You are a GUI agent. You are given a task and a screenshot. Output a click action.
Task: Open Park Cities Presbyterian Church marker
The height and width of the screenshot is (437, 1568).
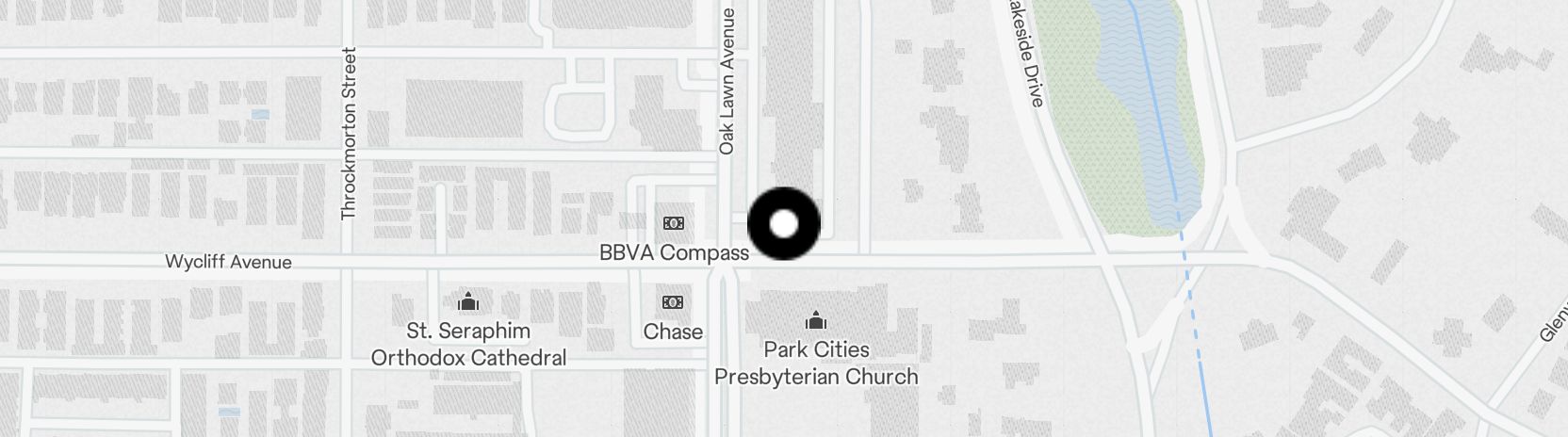click(816, 322)
